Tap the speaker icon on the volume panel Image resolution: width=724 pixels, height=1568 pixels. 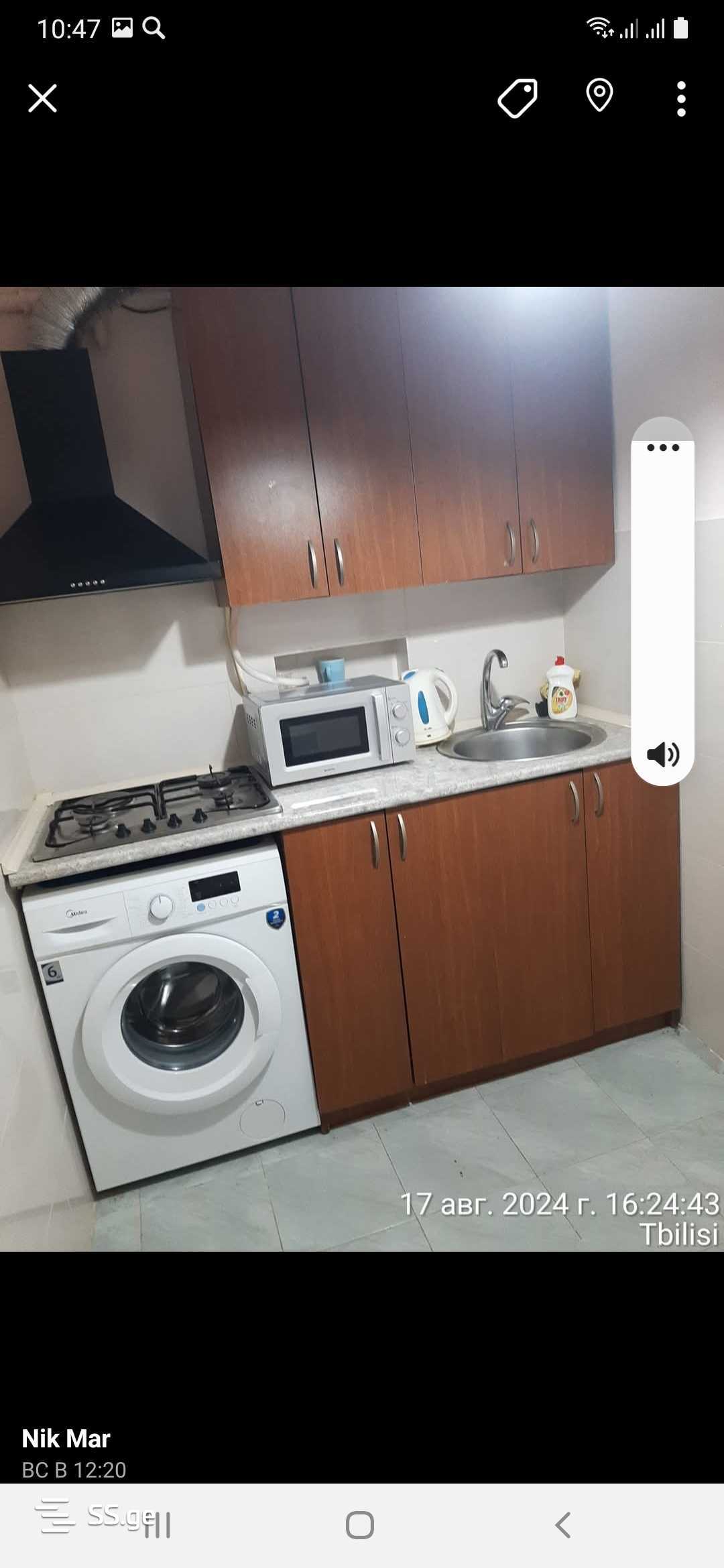[x=663, y=755]
